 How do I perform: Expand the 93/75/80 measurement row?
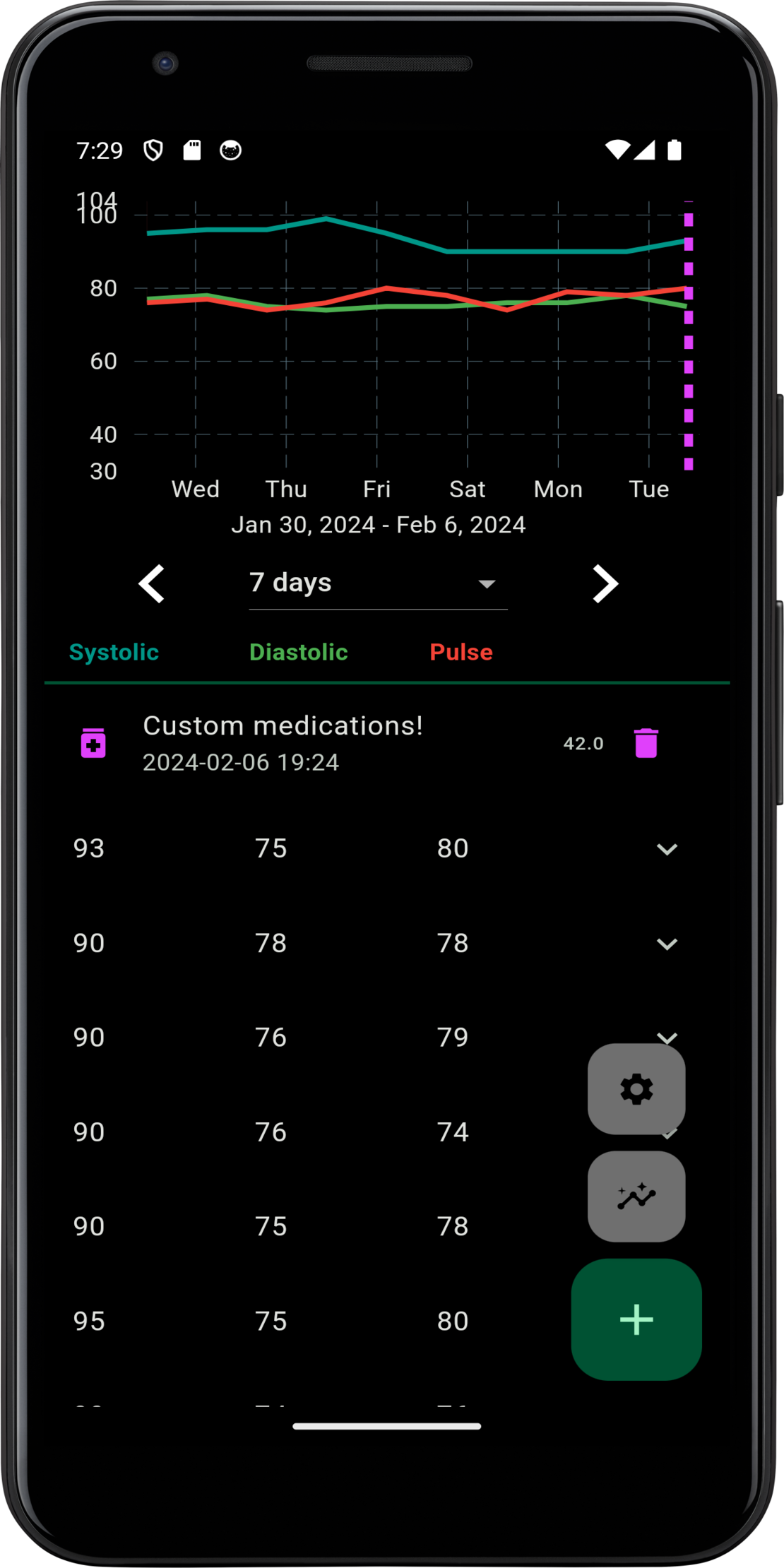667,848
